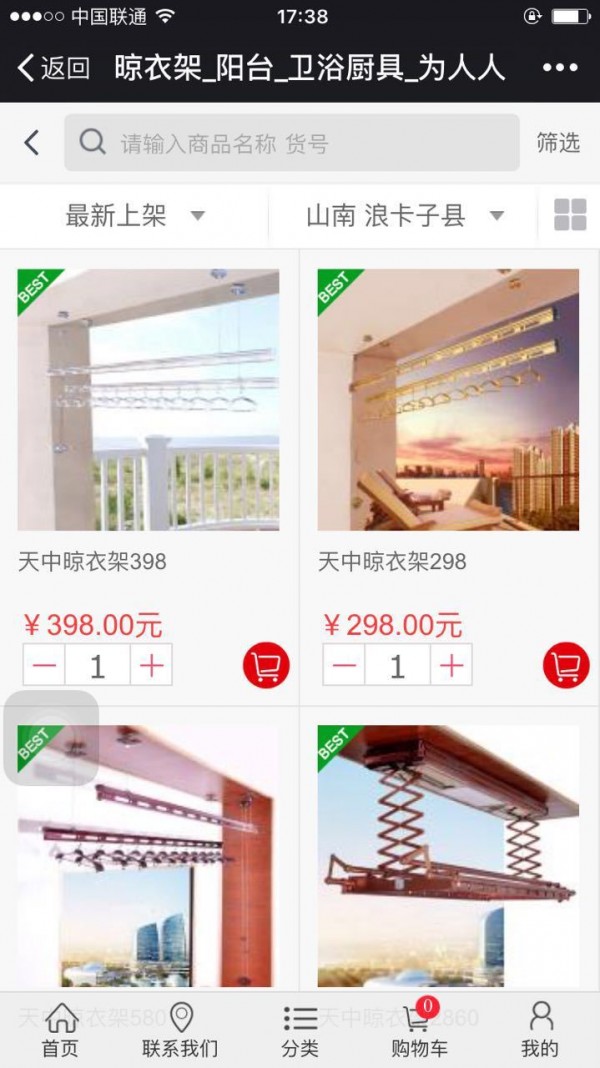Expand the 山南 浪卡子县 location dropdown

click(404, 215)
